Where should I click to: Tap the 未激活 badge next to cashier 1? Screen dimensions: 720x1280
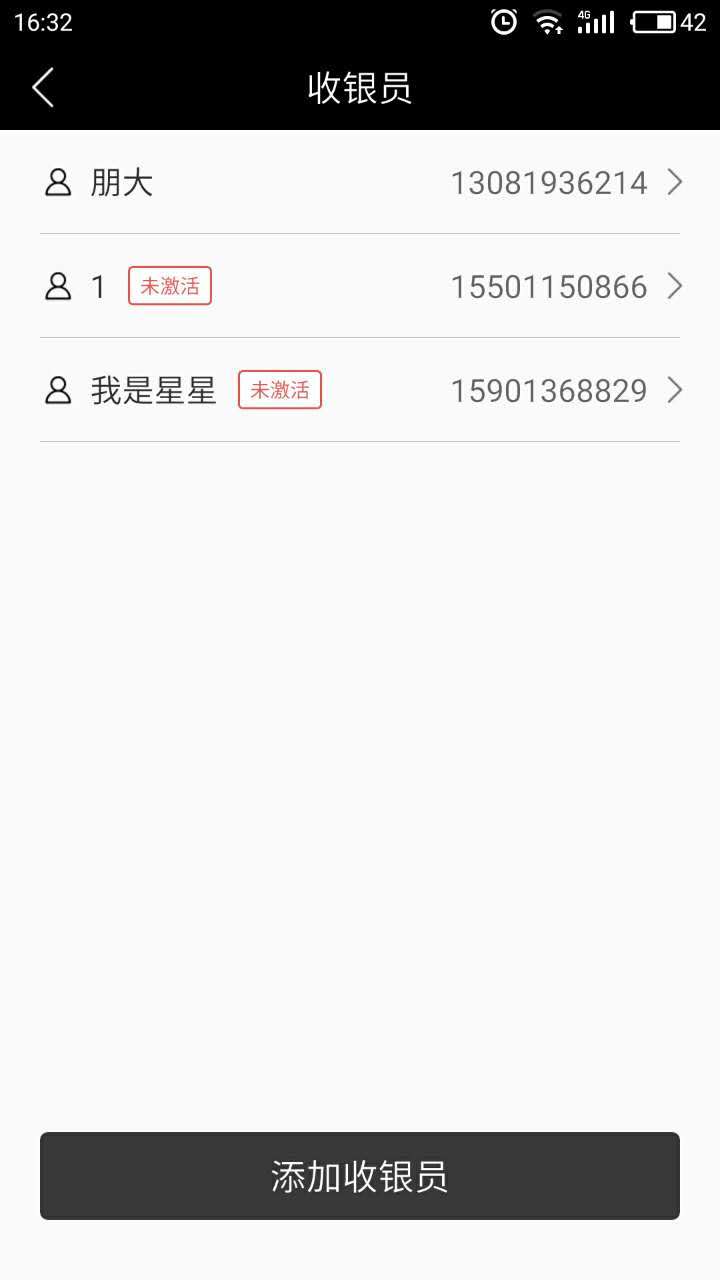[169, 286]
